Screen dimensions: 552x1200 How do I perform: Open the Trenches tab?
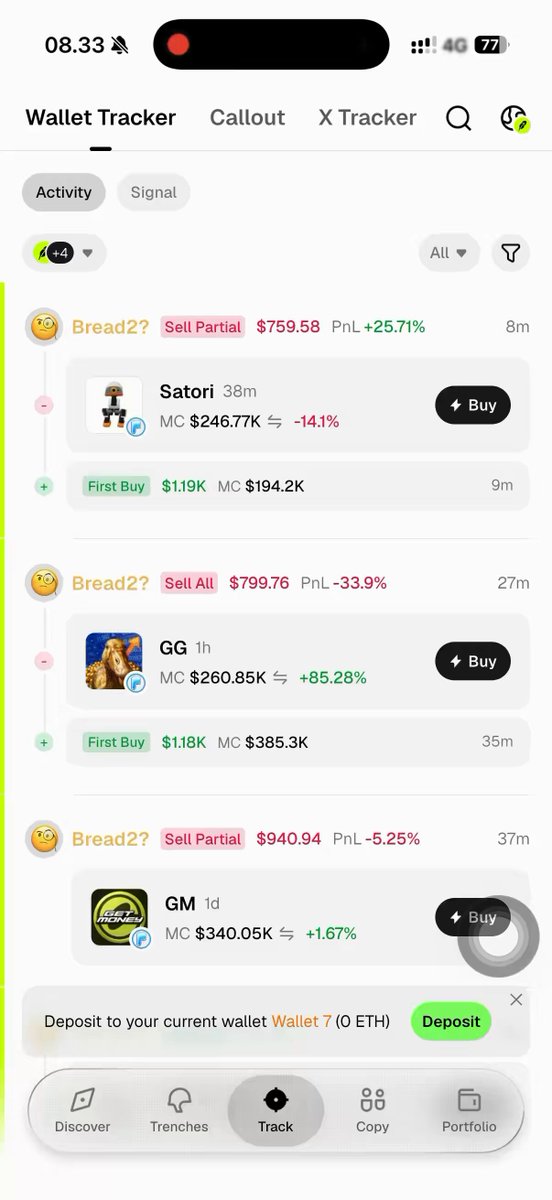(x=179, y=1111)
